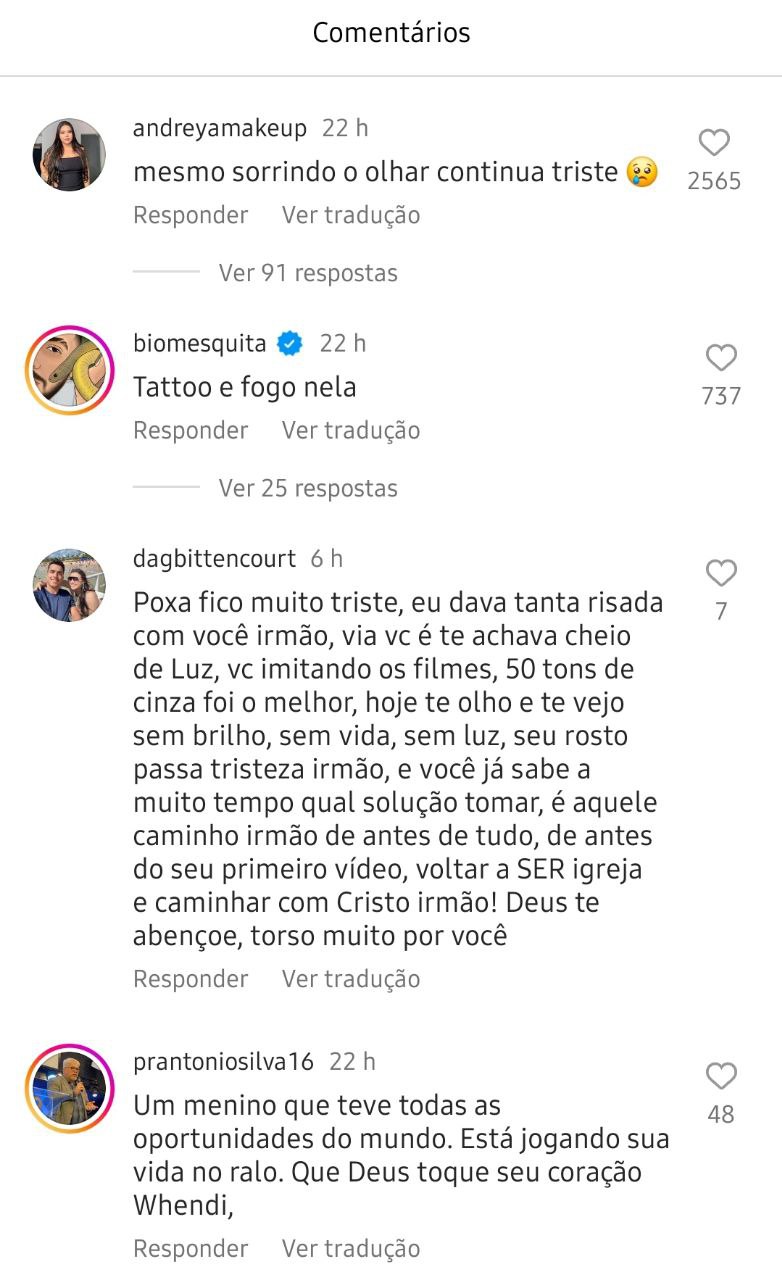Viewport: 782px width, 1280px height.
Task: Reply to prantoniosilva16's comment
Action: point(190,1248)
